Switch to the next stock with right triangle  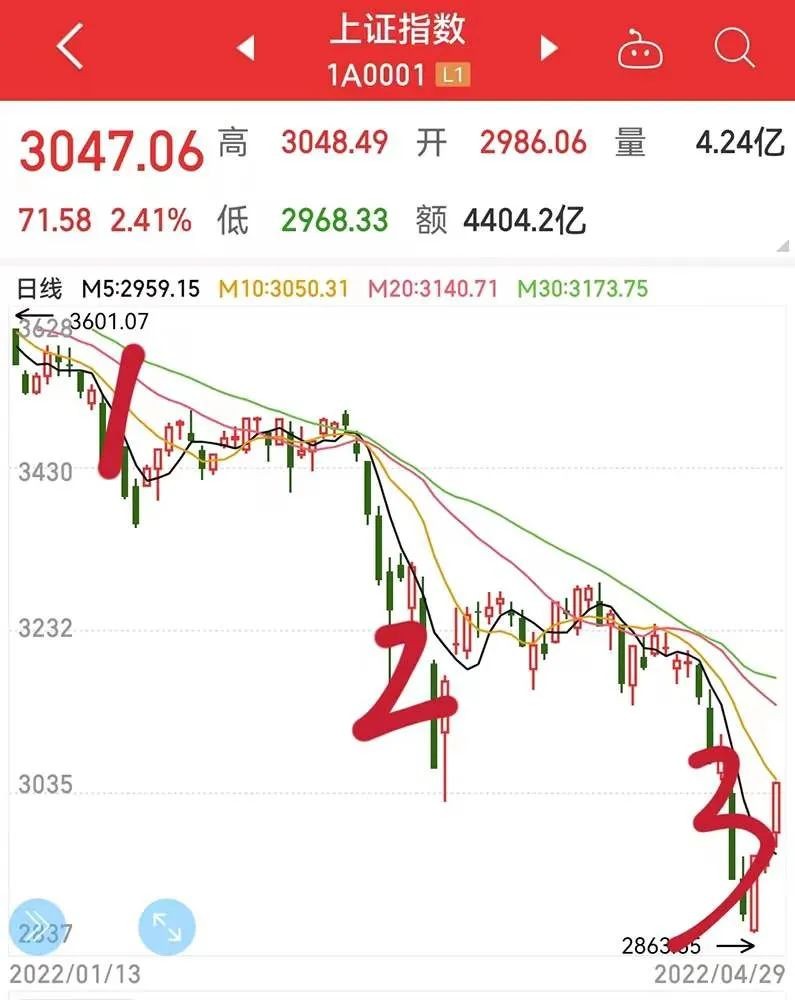[x=548, y=47]
